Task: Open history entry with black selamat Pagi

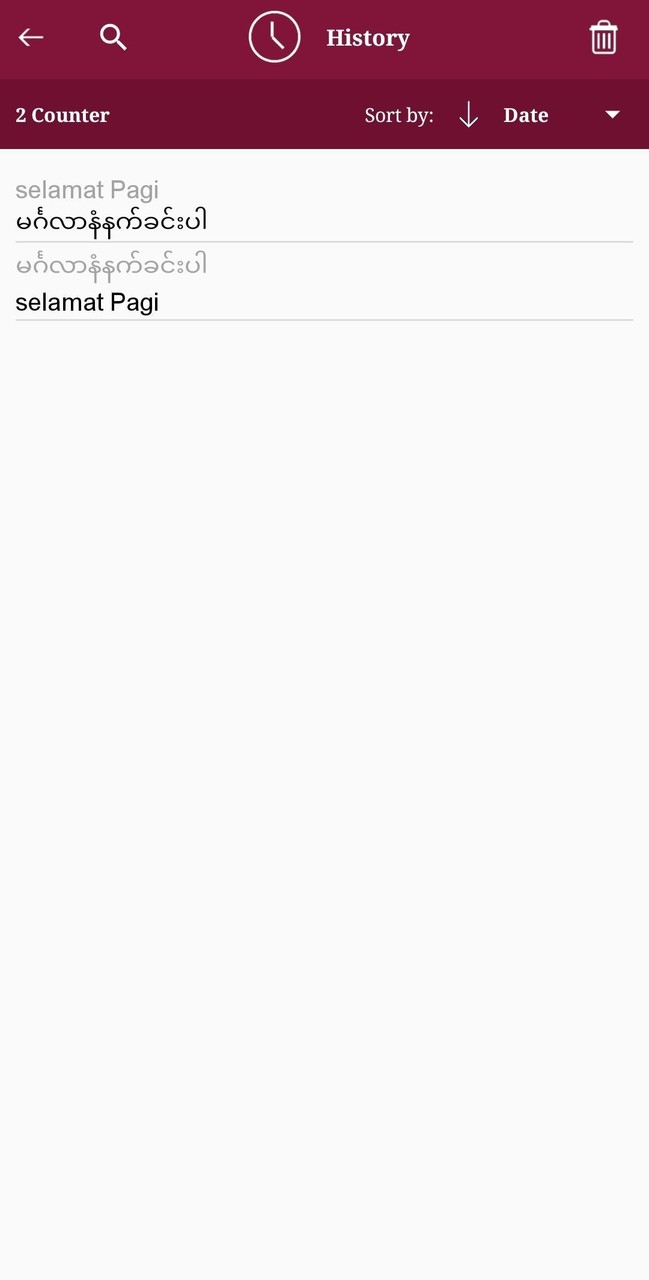Action: [x=324, y=284]
